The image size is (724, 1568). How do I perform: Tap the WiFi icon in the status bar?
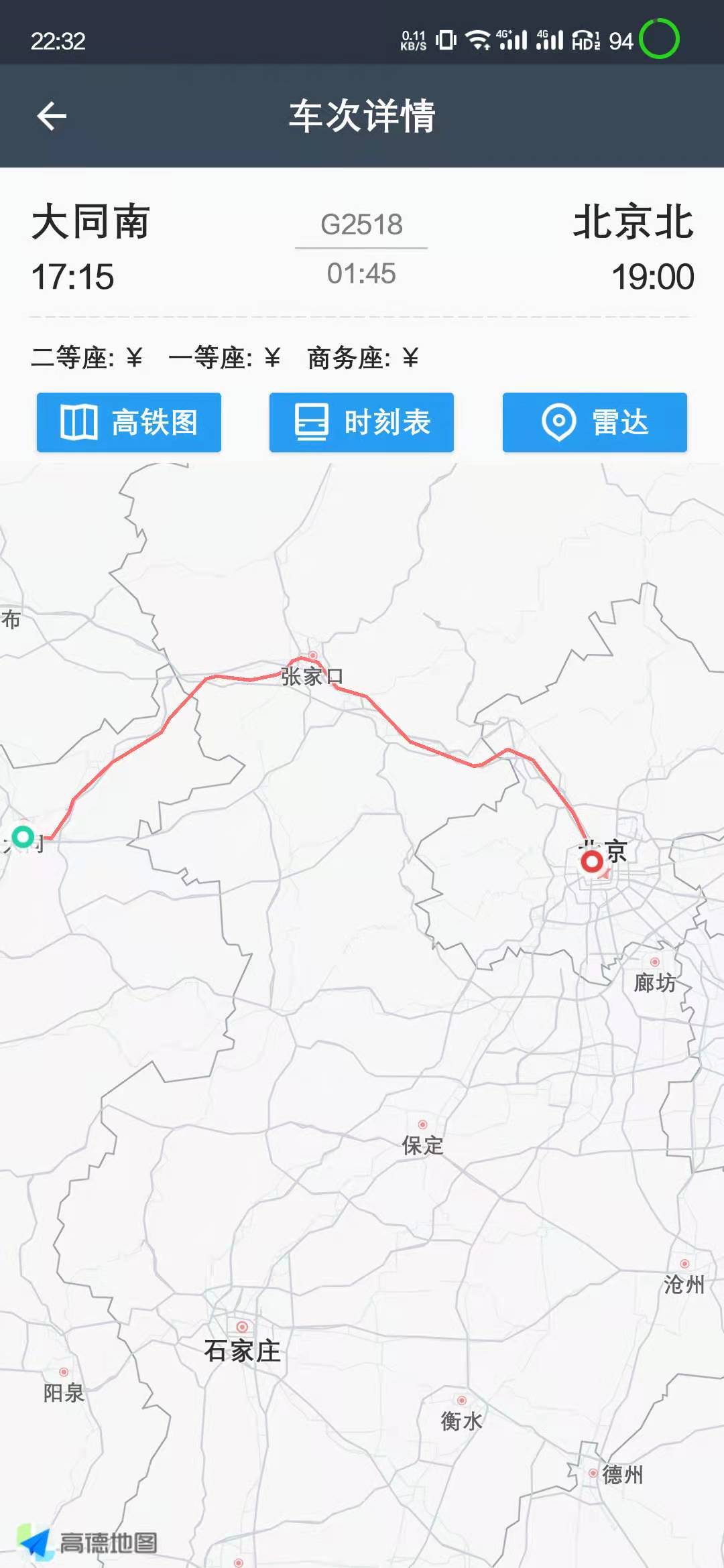[479, 40]
